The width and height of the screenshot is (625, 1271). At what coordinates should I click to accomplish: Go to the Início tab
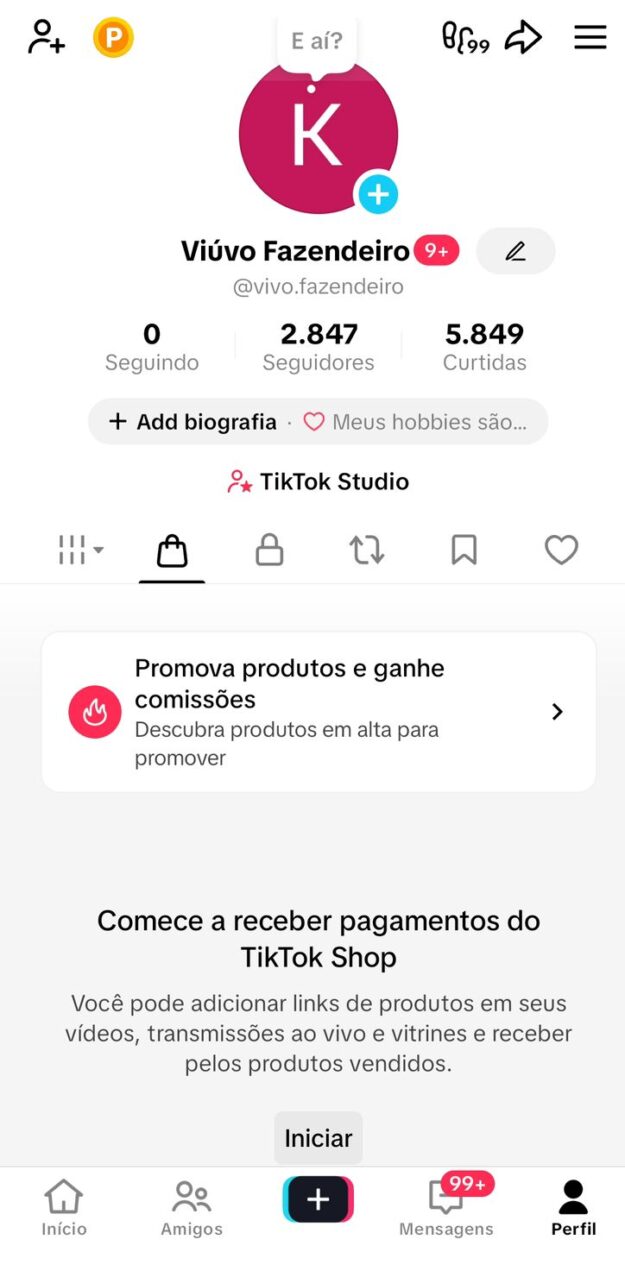click(x=64, y=1208)
